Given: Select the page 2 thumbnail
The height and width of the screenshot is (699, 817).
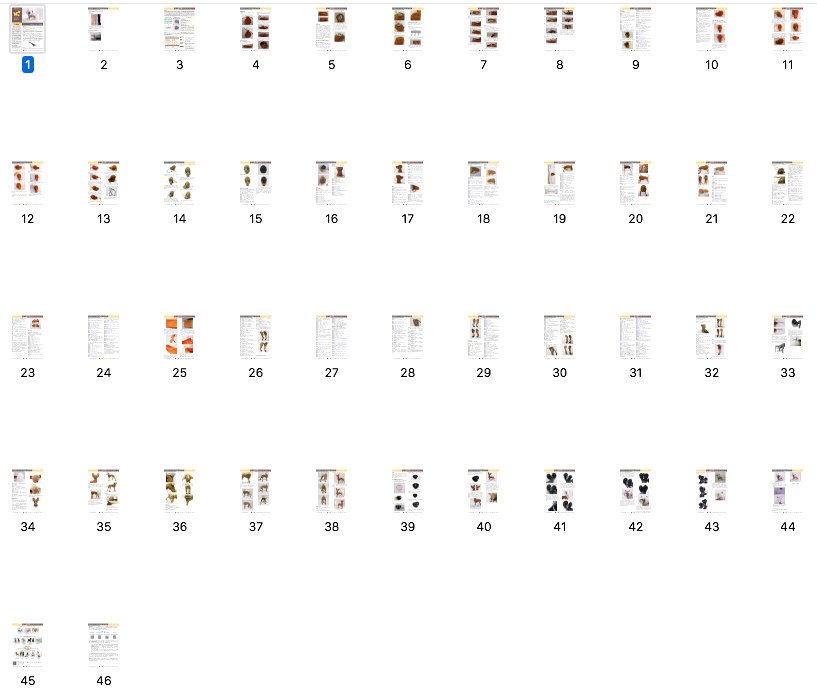Looking at the screenshot, I should coord(104,29).
